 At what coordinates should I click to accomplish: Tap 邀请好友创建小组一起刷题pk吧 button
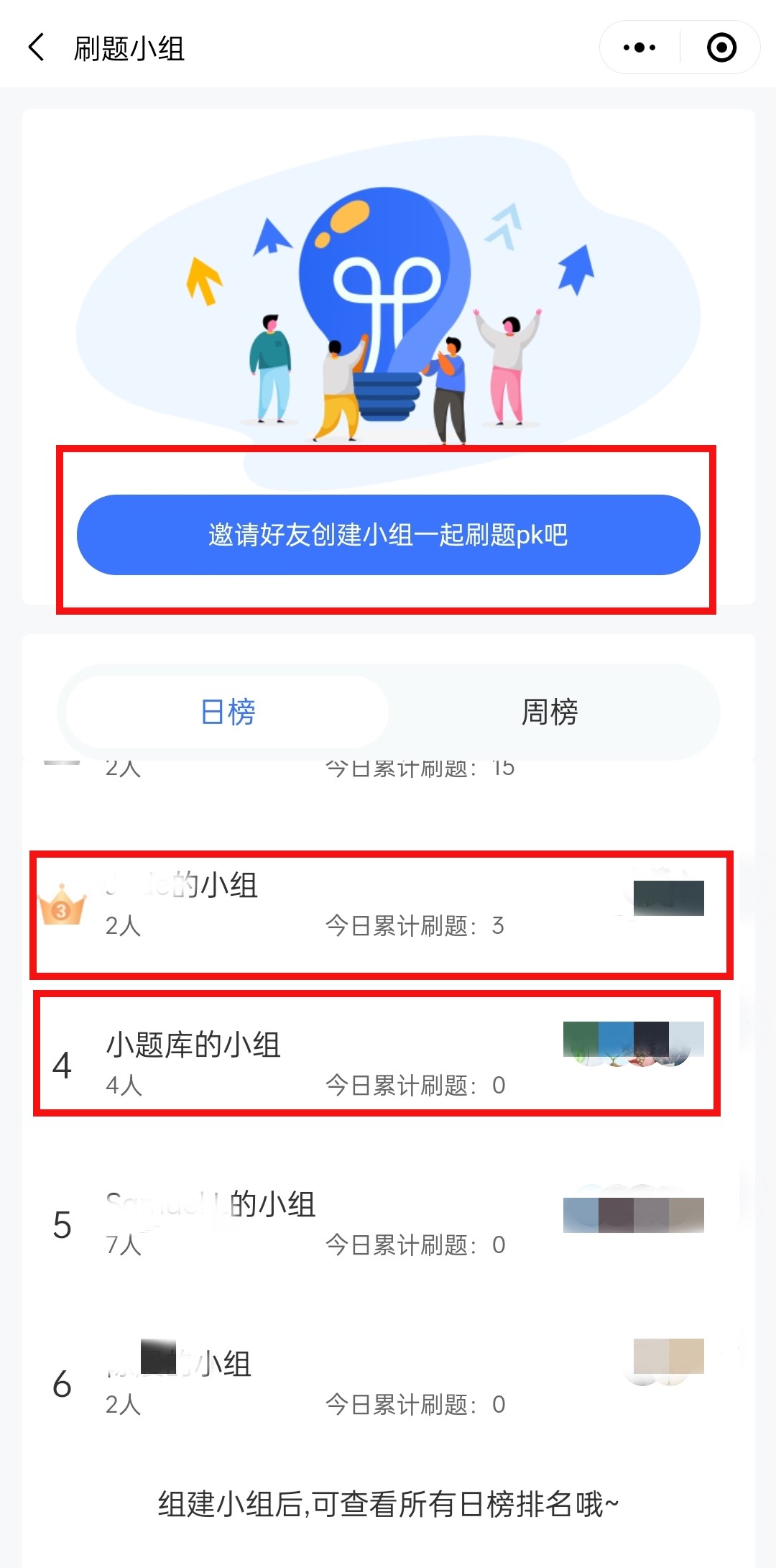388,534
